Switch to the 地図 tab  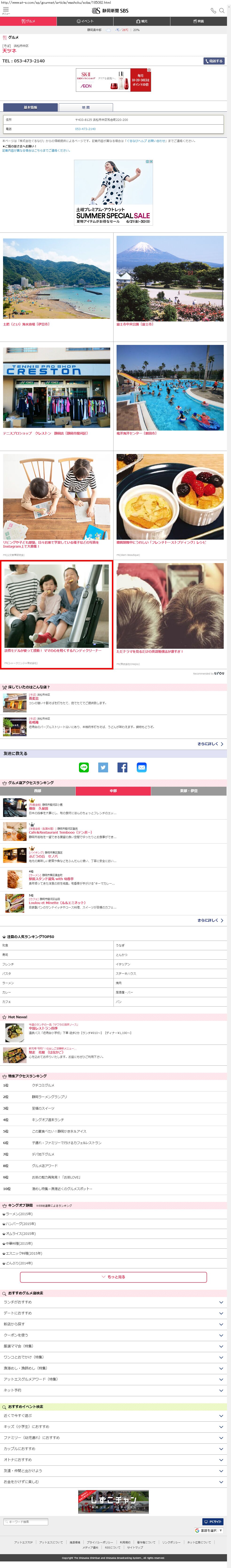[86, 107]
